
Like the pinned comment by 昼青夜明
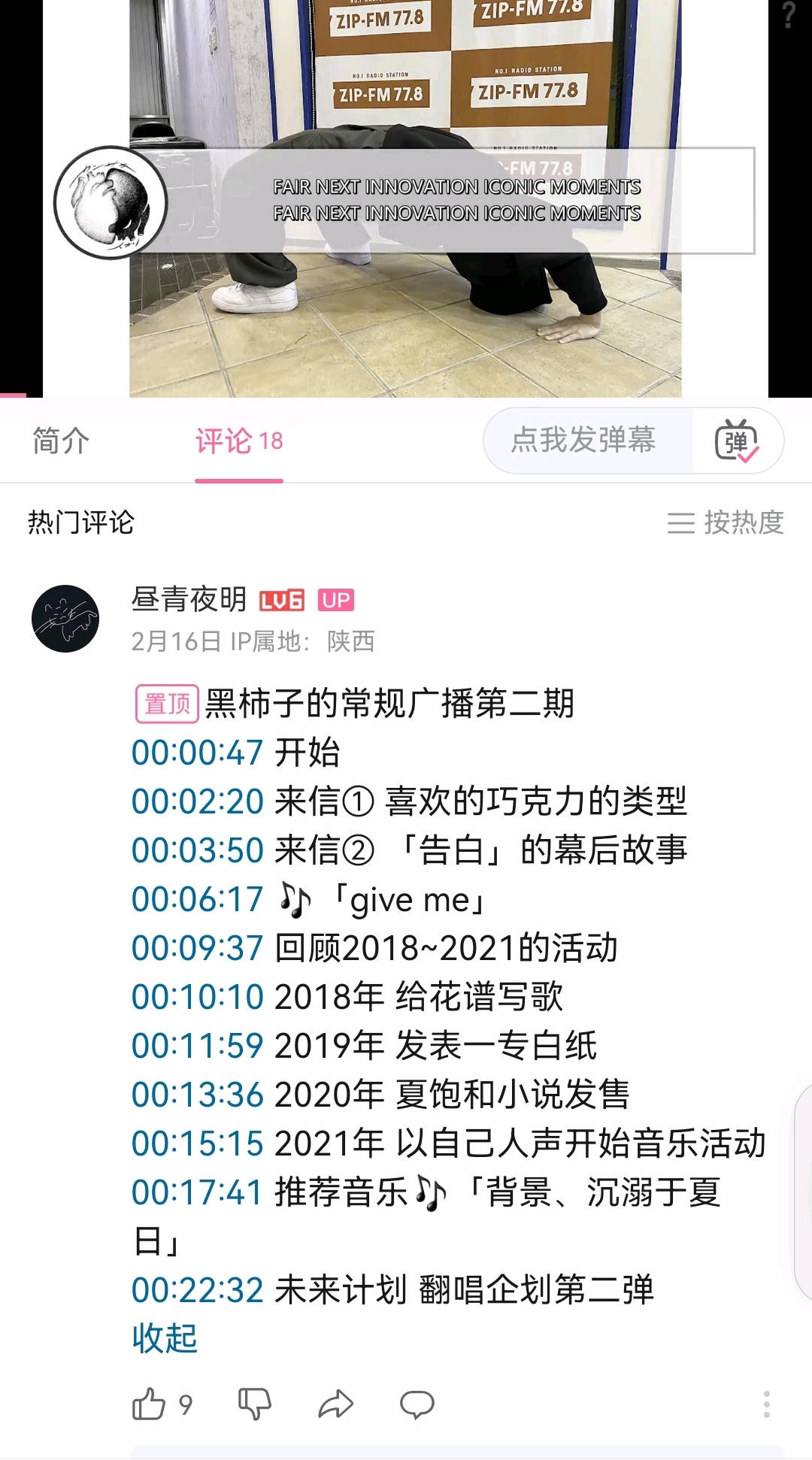pyautogui.click(x=149, y=1404)
